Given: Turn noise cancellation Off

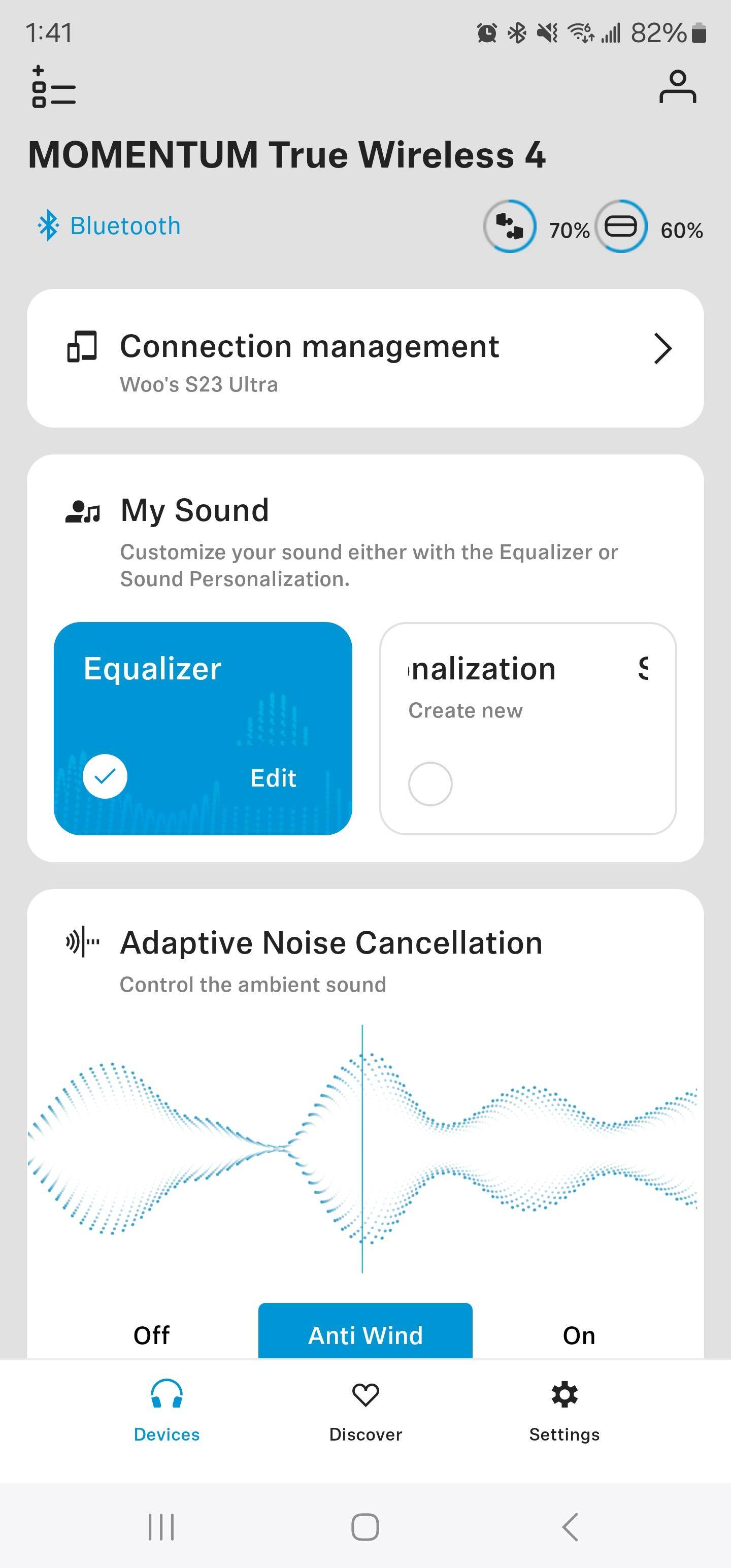Looking at the screenshot, I should pos(152,1335).
